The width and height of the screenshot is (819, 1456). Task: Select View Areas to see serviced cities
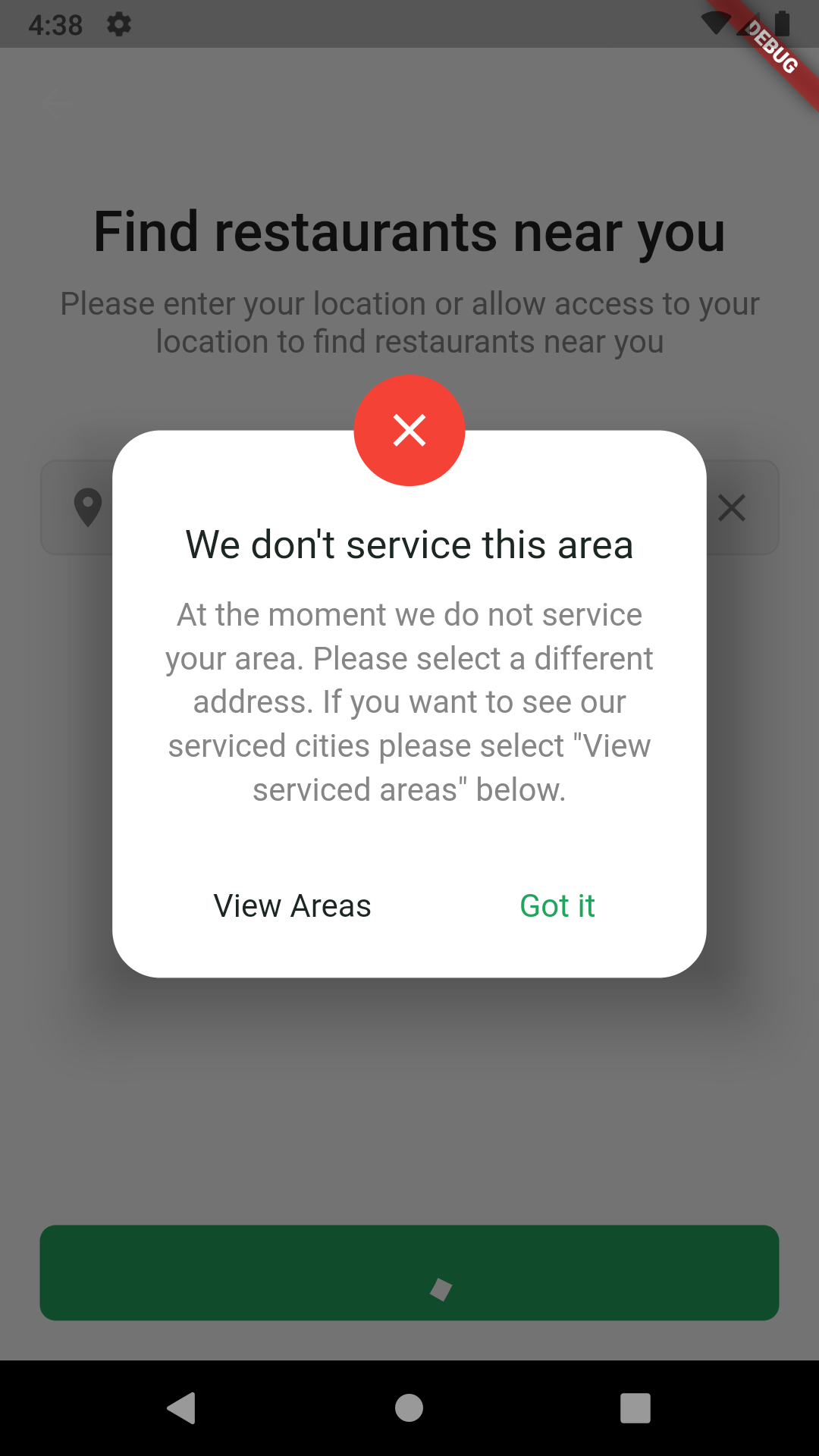(x=292, y=905)
